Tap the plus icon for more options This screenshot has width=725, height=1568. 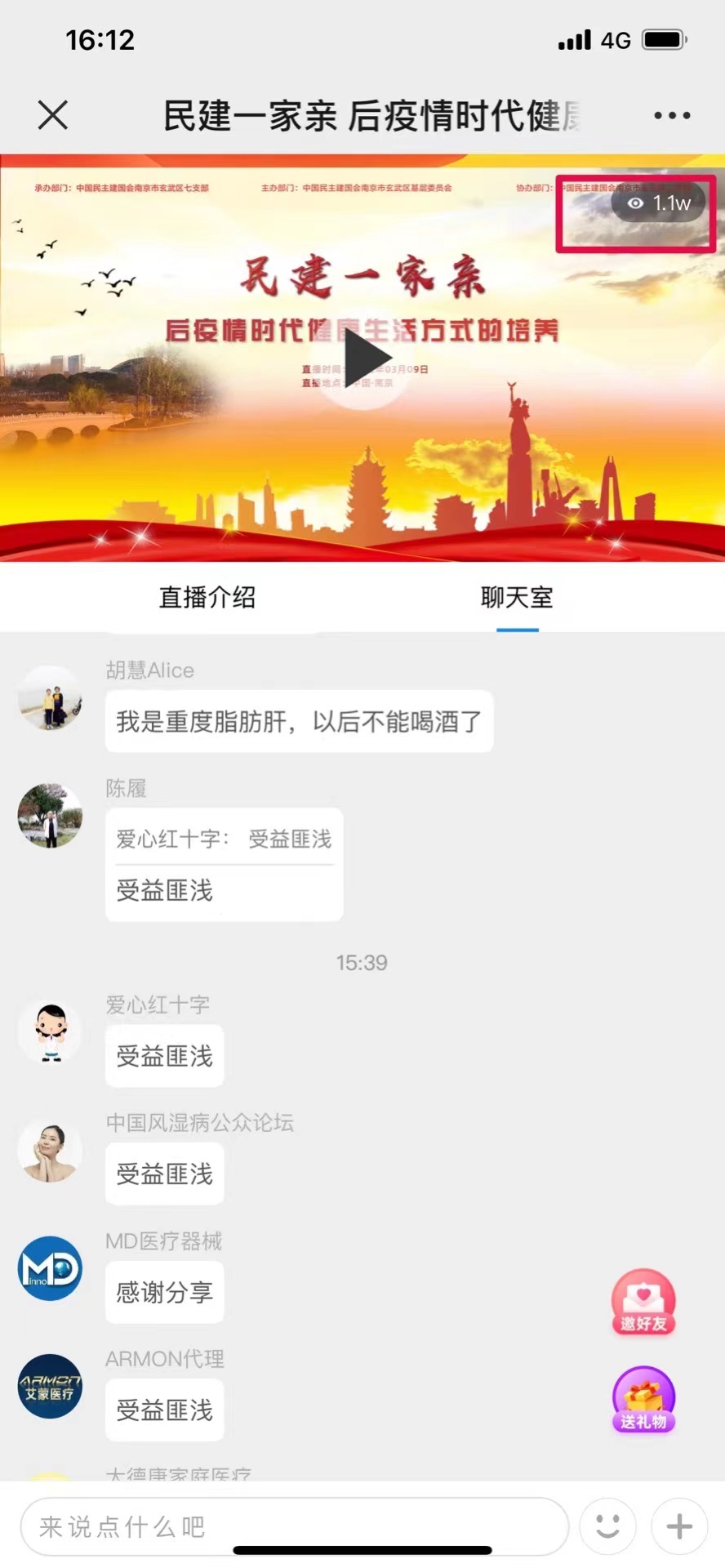[678, 1526]
